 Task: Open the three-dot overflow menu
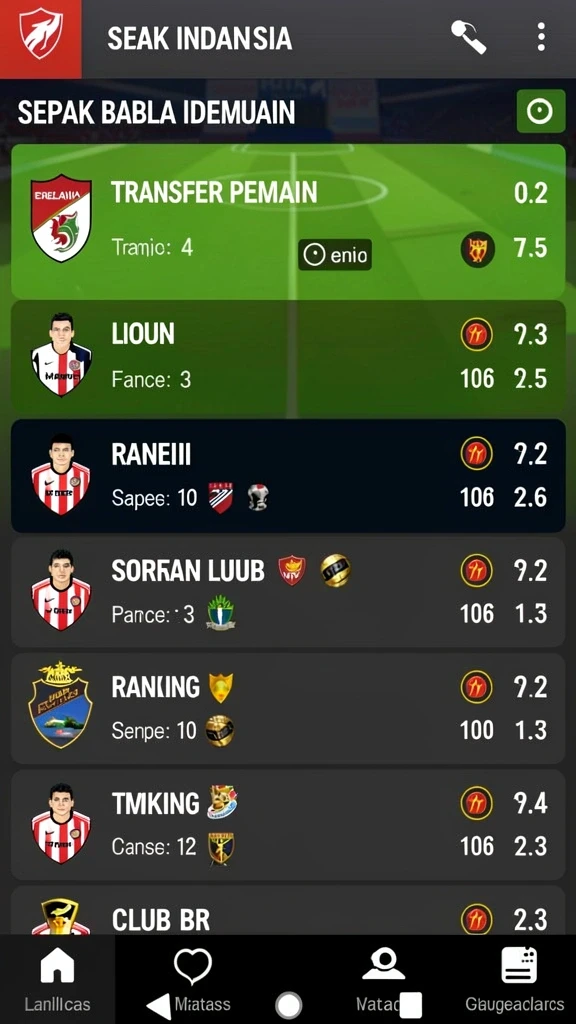(x=541, y=37)
